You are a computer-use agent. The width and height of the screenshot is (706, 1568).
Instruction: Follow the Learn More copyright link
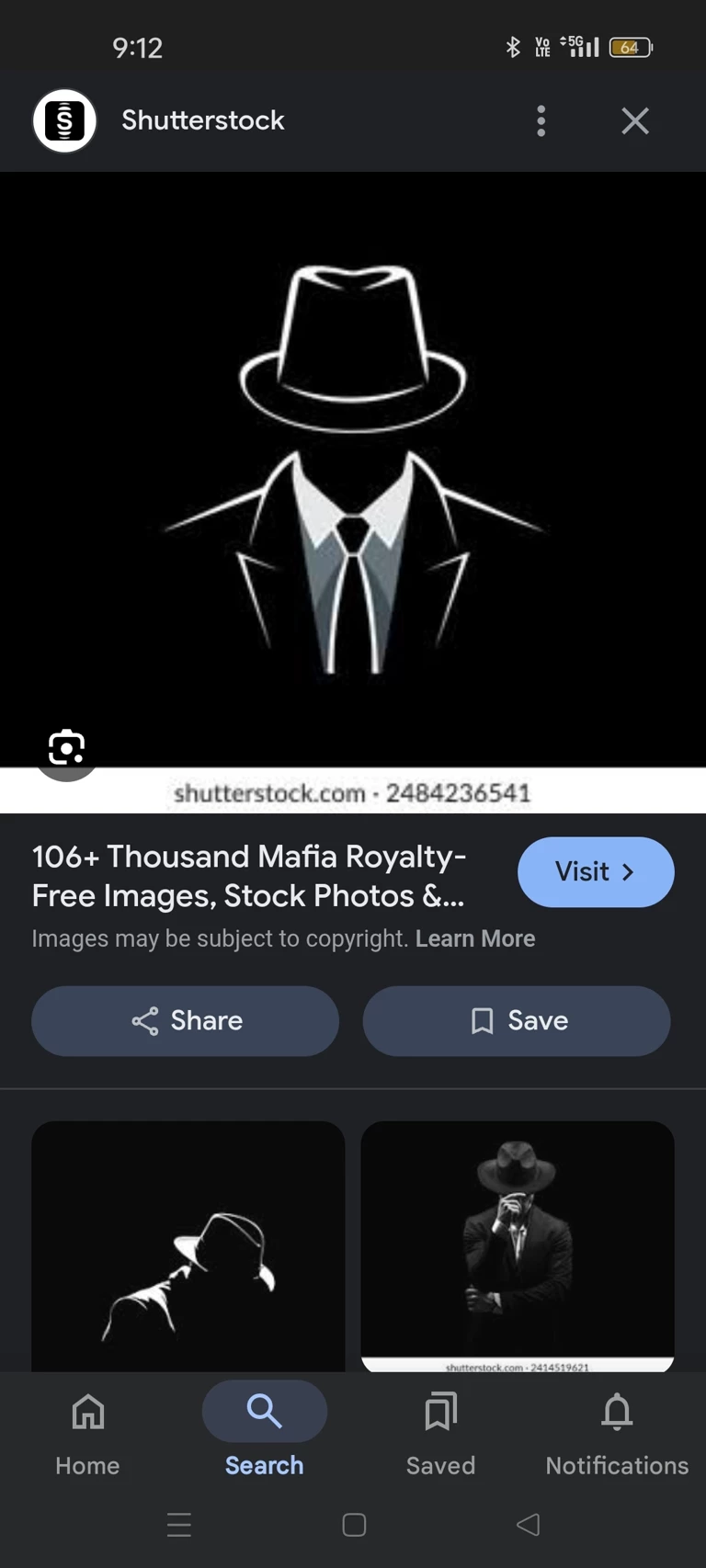pos(474,938)
